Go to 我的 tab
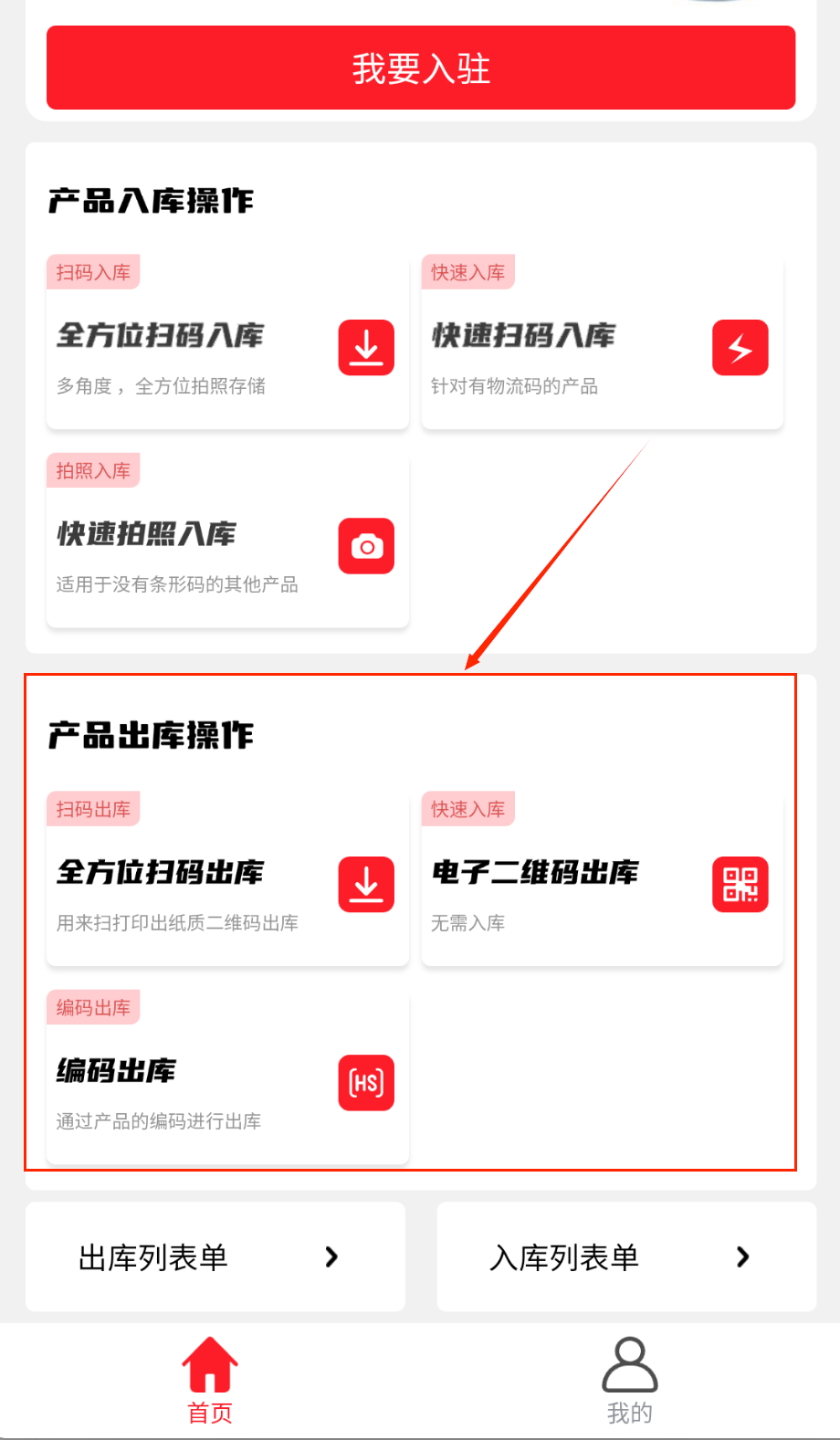Screen dimensions: 840x1440 pyautogui.click(x=629, y=1380)
